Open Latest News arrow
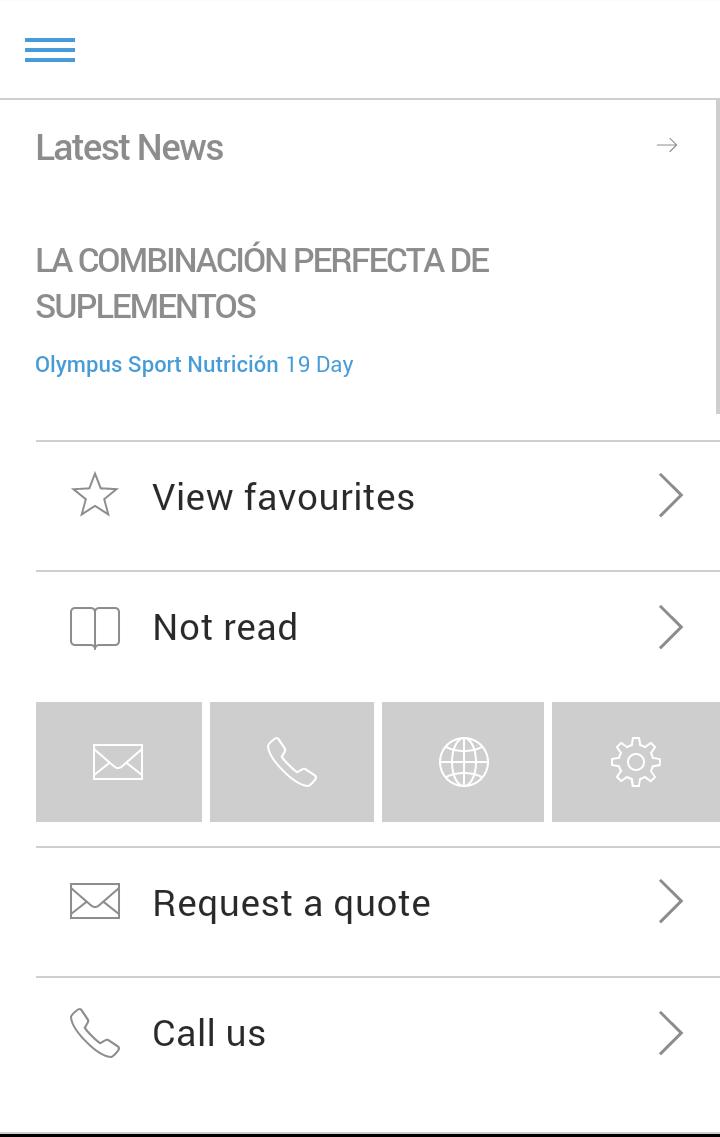The width and height of the screenshot is (720, 1137). [667, 146]
